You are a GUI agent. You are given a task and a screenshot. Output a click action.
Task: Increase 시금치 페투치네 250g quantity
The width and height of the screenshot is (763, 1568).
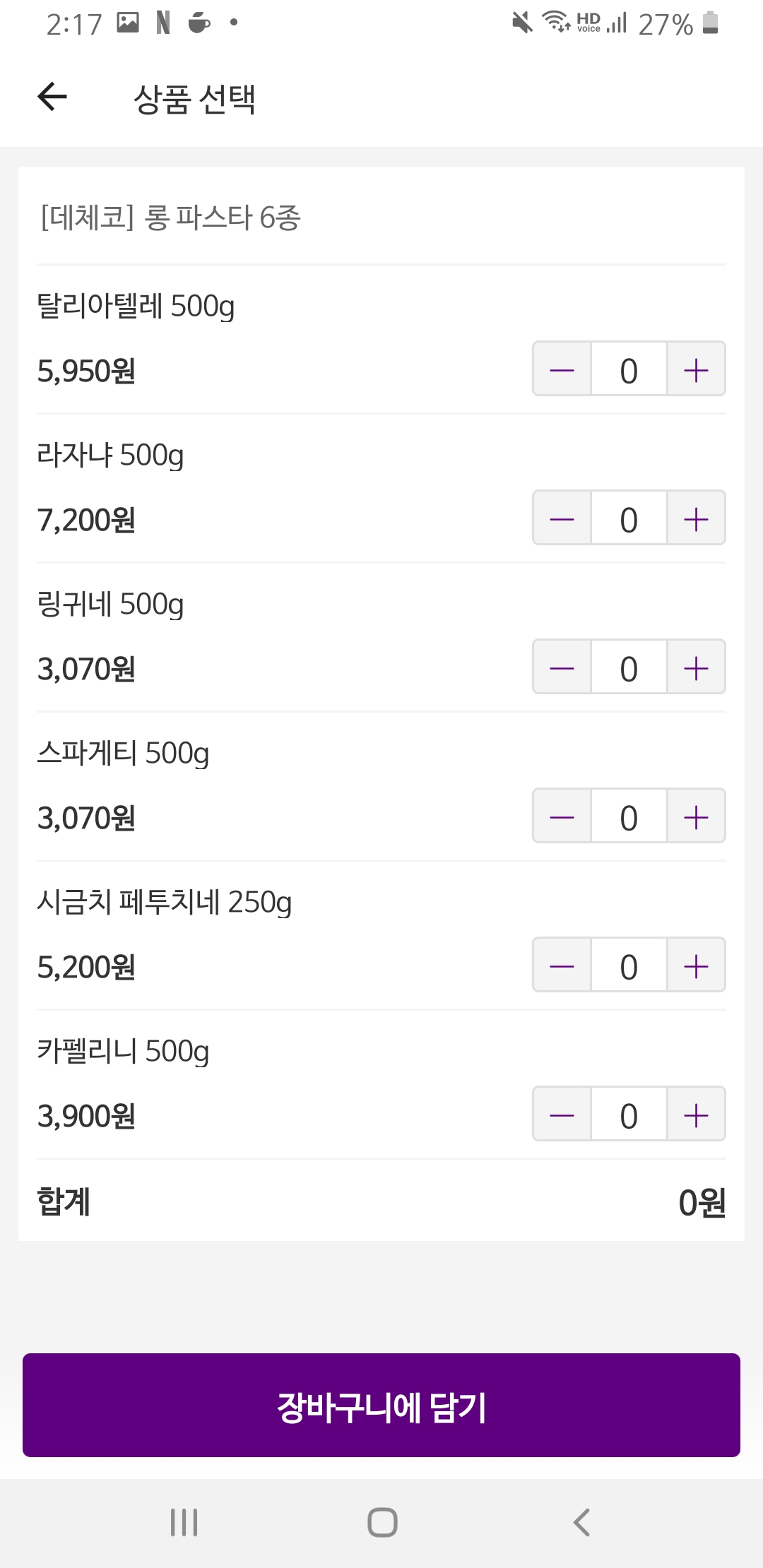tap(696, 966)
